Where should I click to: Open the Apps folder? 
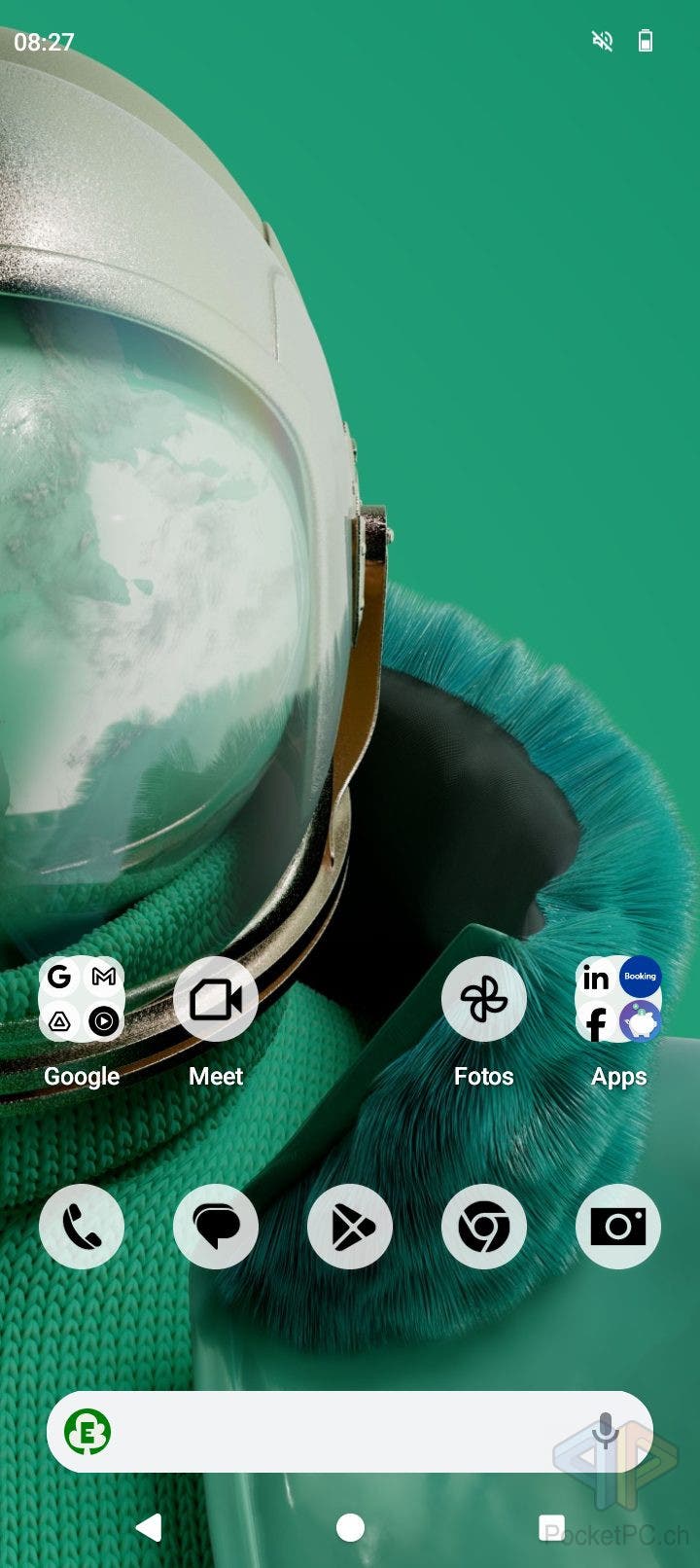618,999
